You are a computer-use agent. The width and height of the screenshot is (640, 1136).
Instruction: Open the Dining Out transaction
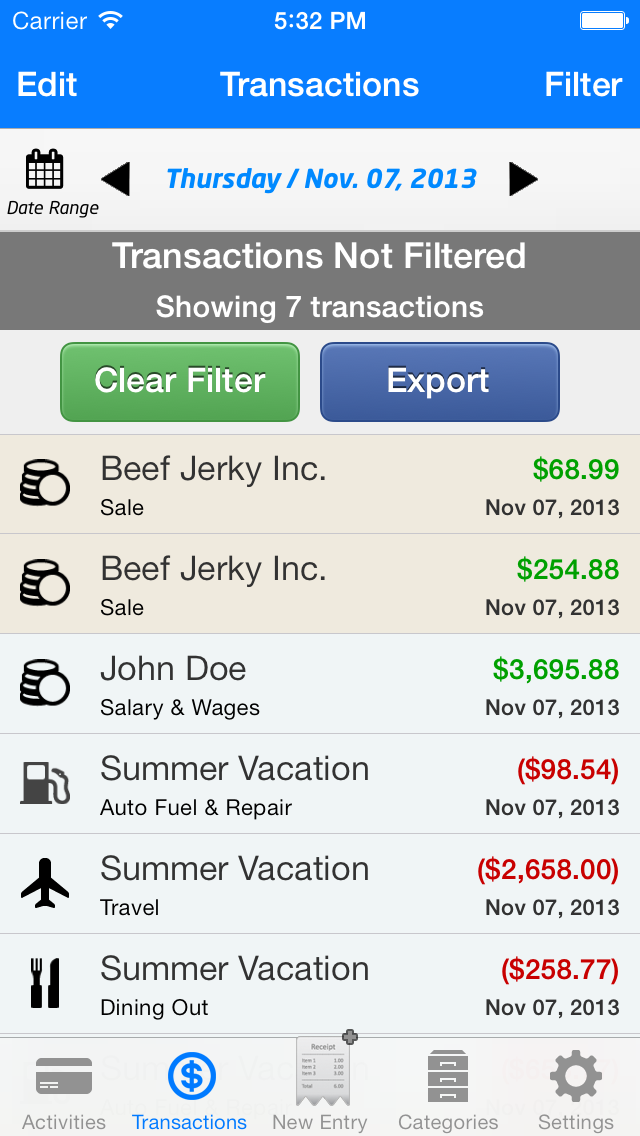click(x=320, y=985)
